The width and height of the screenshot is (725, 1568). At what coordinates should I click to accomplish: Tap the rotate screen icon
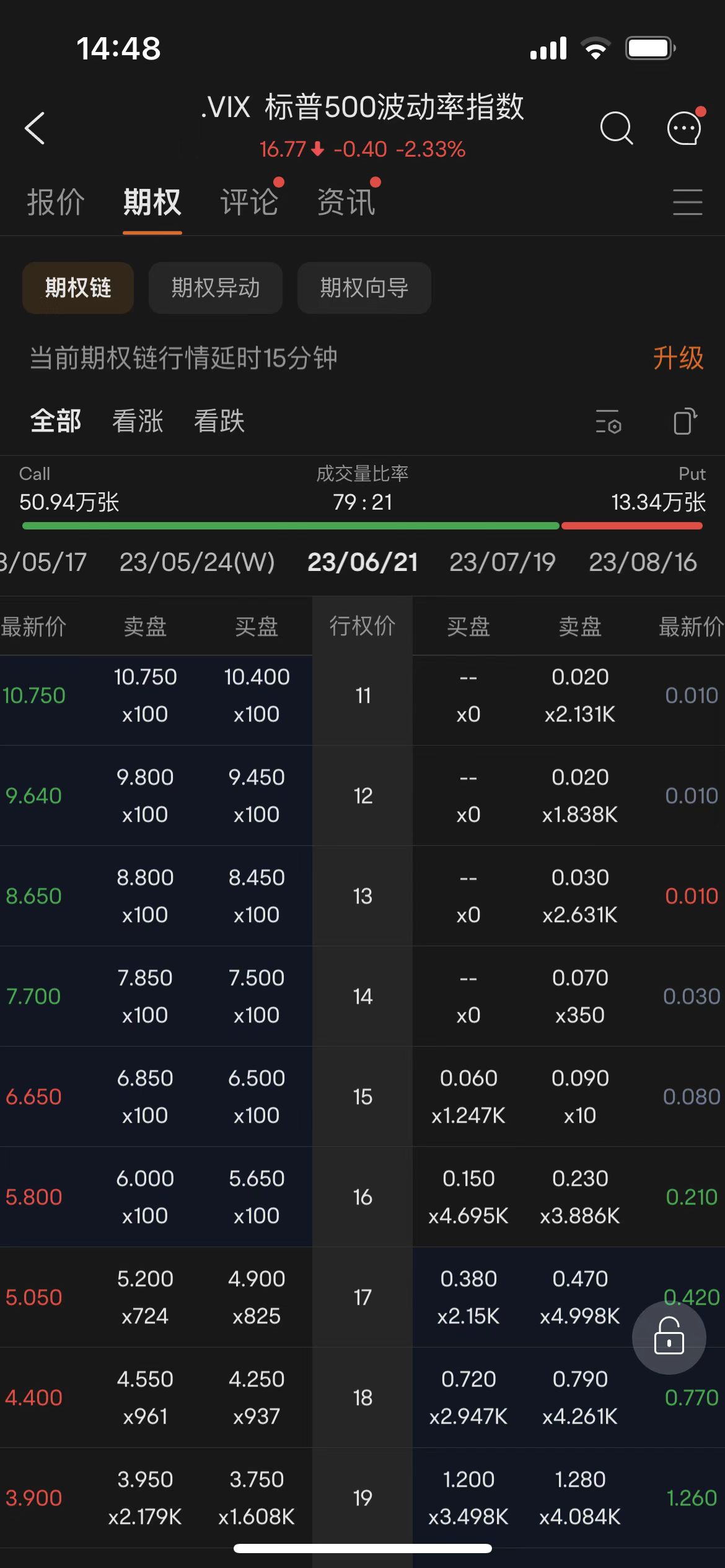[x=684, y=422]
